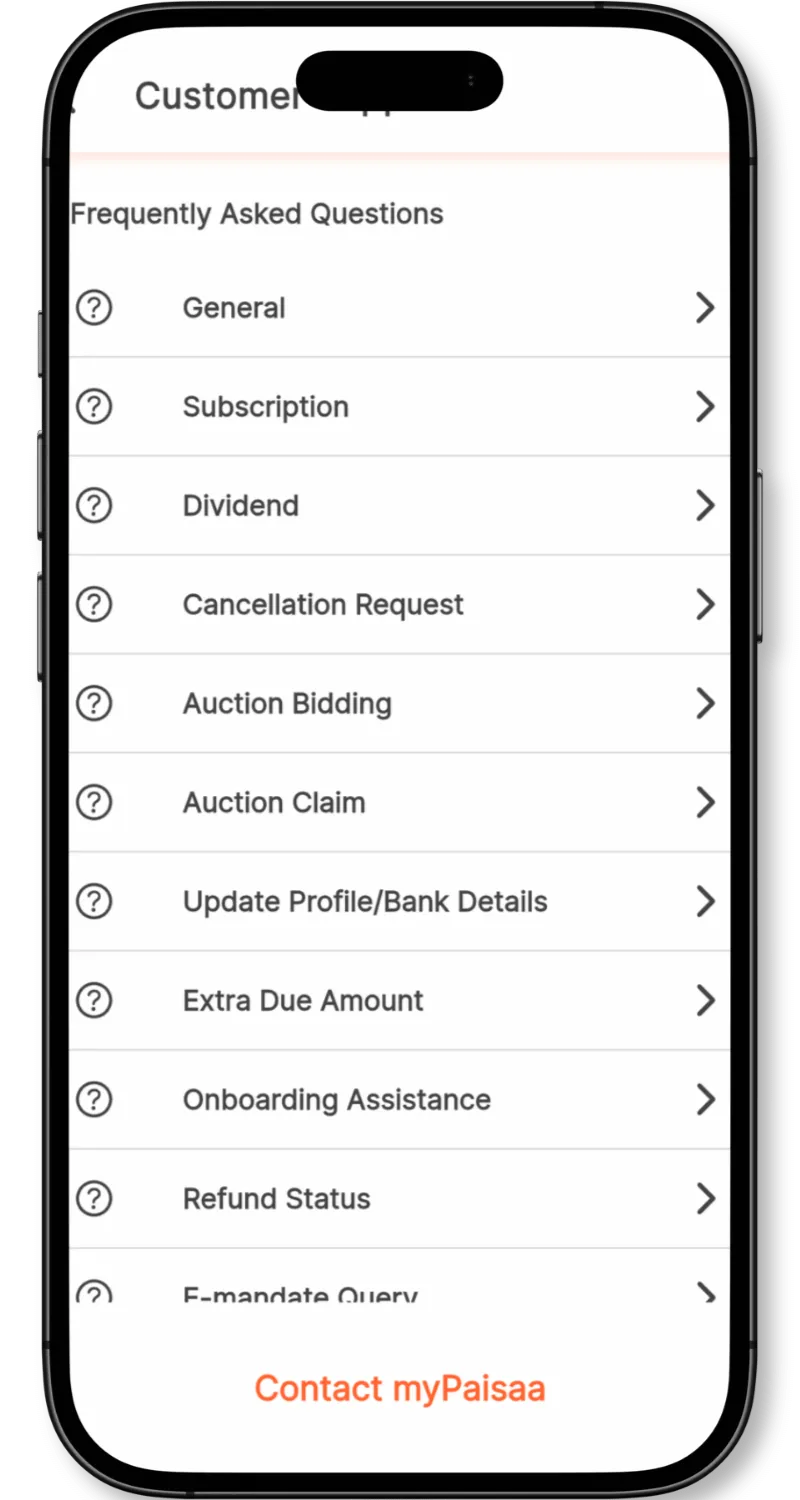800x1500 pixels.
Task: Open Onboarding Assistance help
Action: click(x=399, y=1100)
